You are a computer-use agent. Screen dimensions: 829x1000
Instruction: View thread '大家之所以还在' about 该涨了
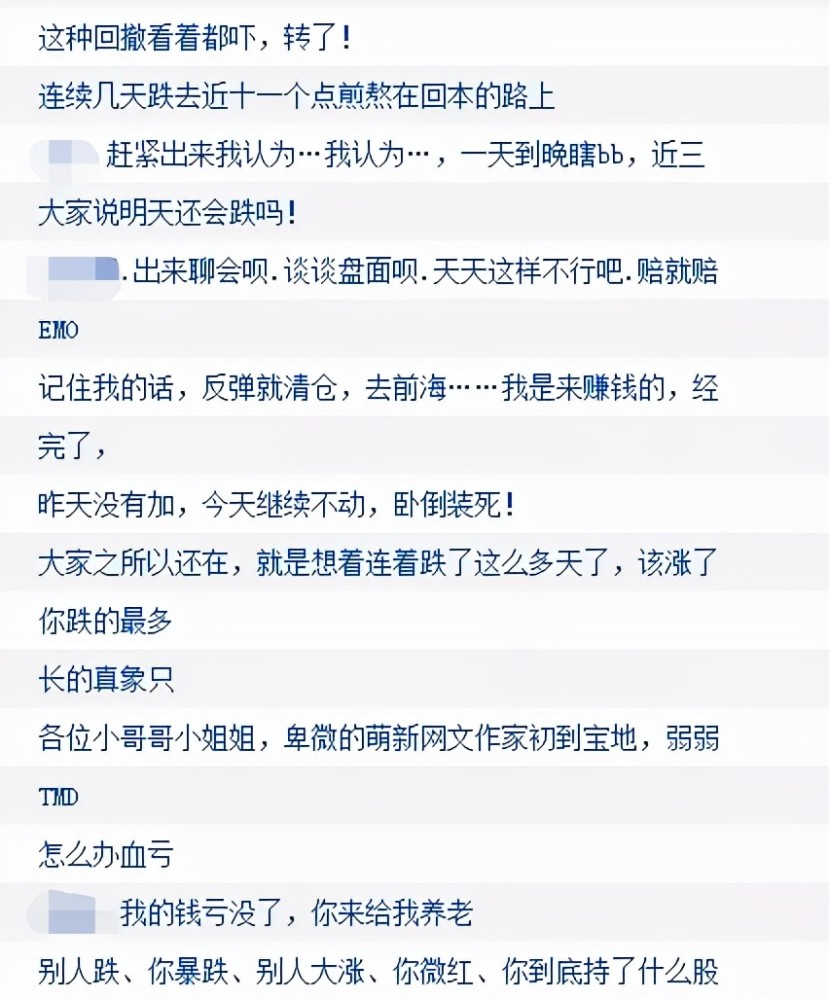click(x=378, y=563)
